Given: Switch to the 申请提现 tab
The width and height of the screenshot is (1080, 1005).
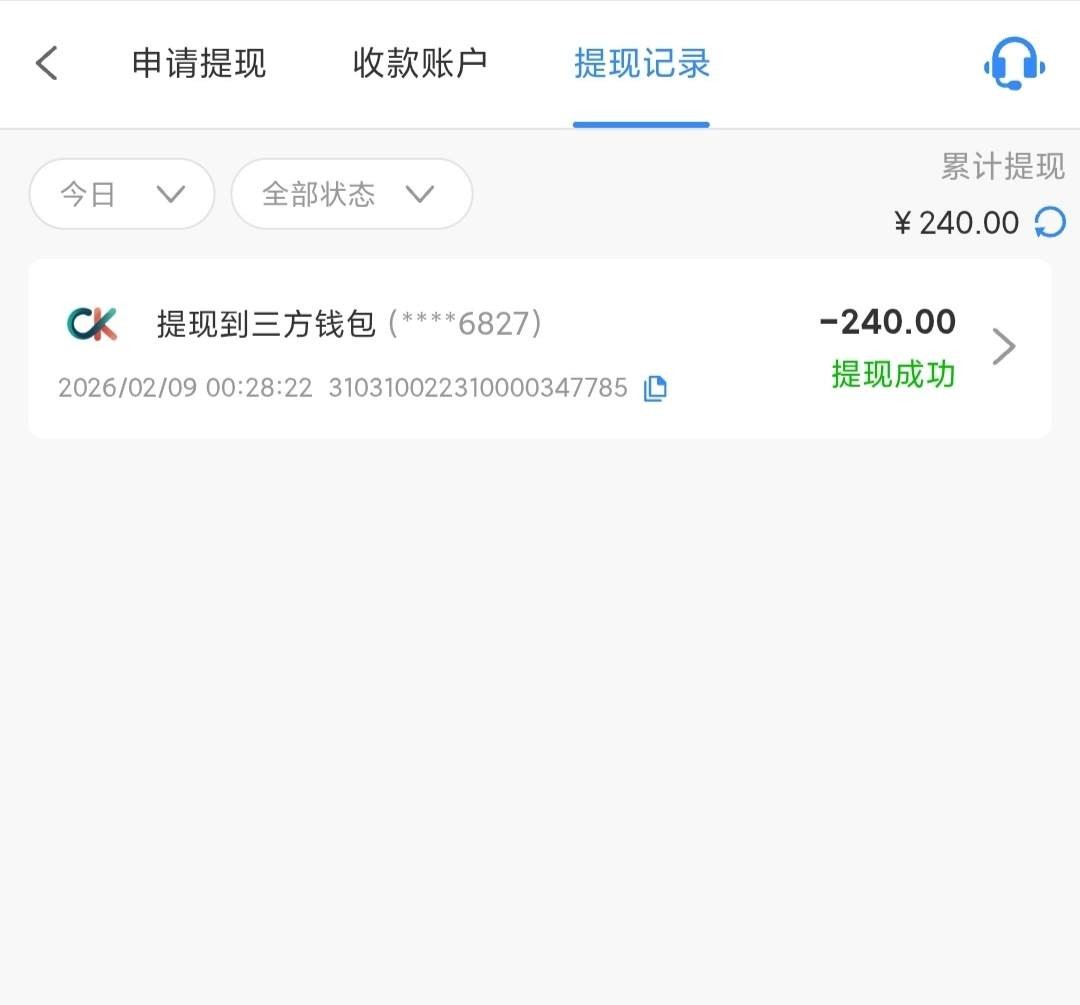Looking at the screenshot, I should (x=199, y=64).
